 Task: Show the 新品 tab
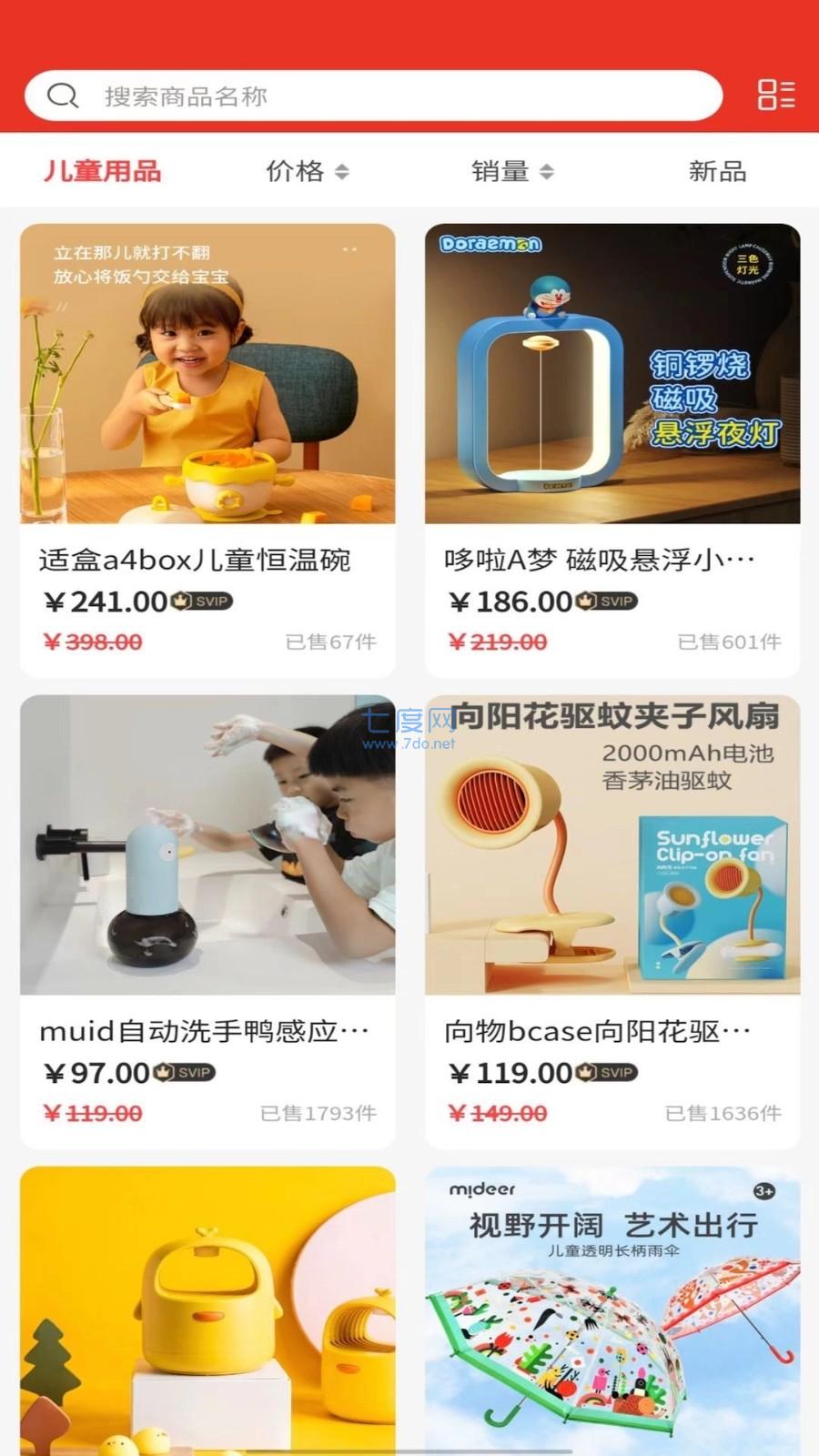pos(717,171)
